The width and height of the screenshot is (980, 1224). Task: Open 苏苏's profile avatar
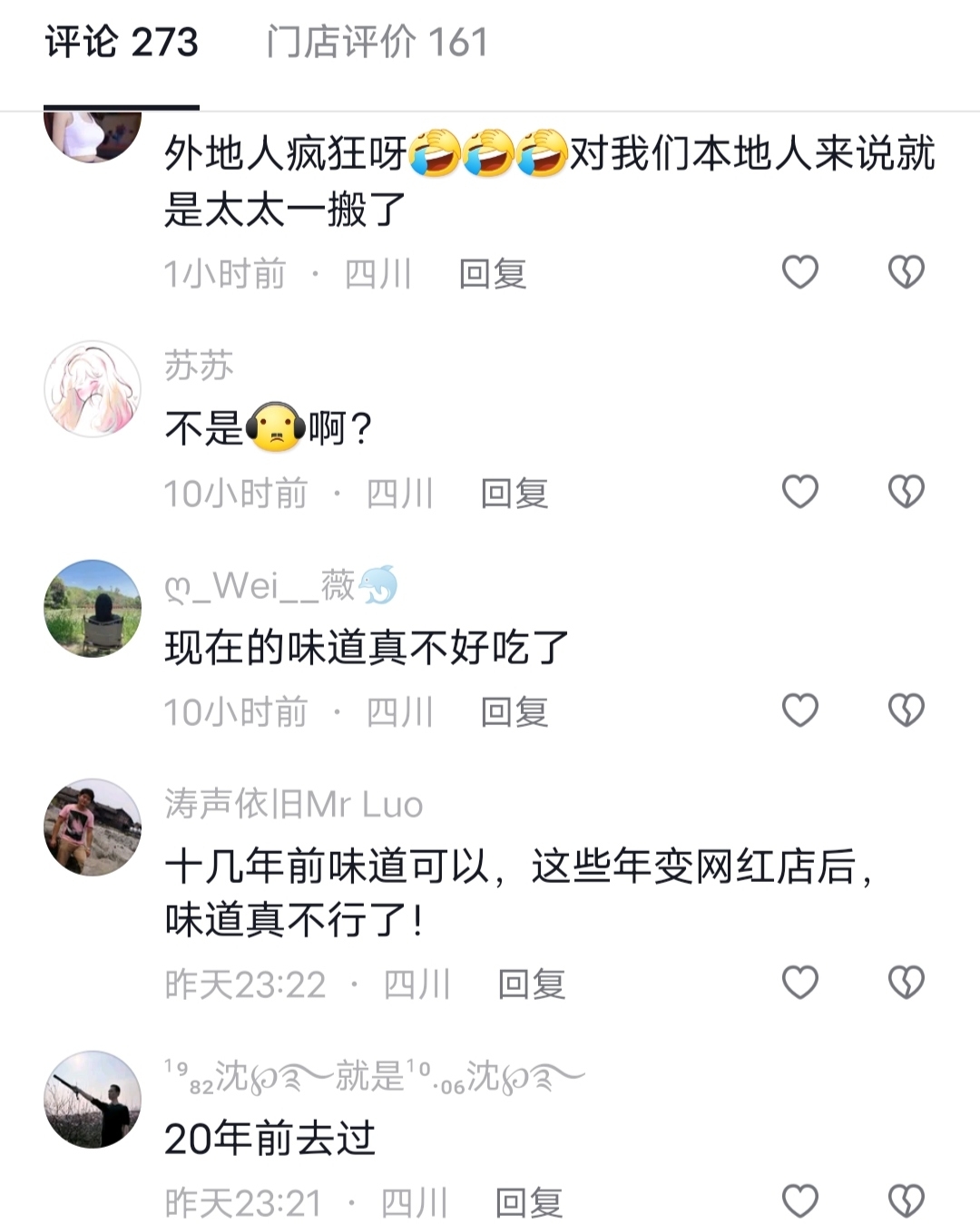pyautogui.click(x=93, y=389)
